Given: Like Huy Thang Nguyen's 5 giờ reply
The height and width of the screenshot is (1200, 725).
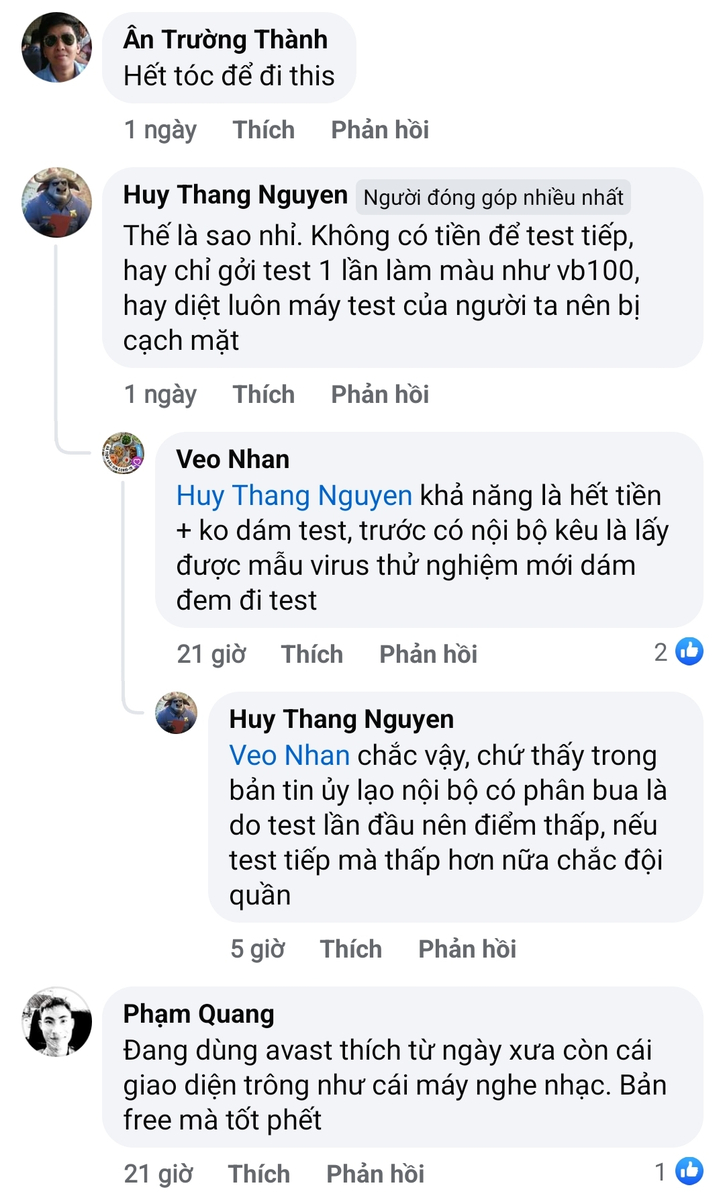Looking at the screenshot, I should (x=351, y=949).
